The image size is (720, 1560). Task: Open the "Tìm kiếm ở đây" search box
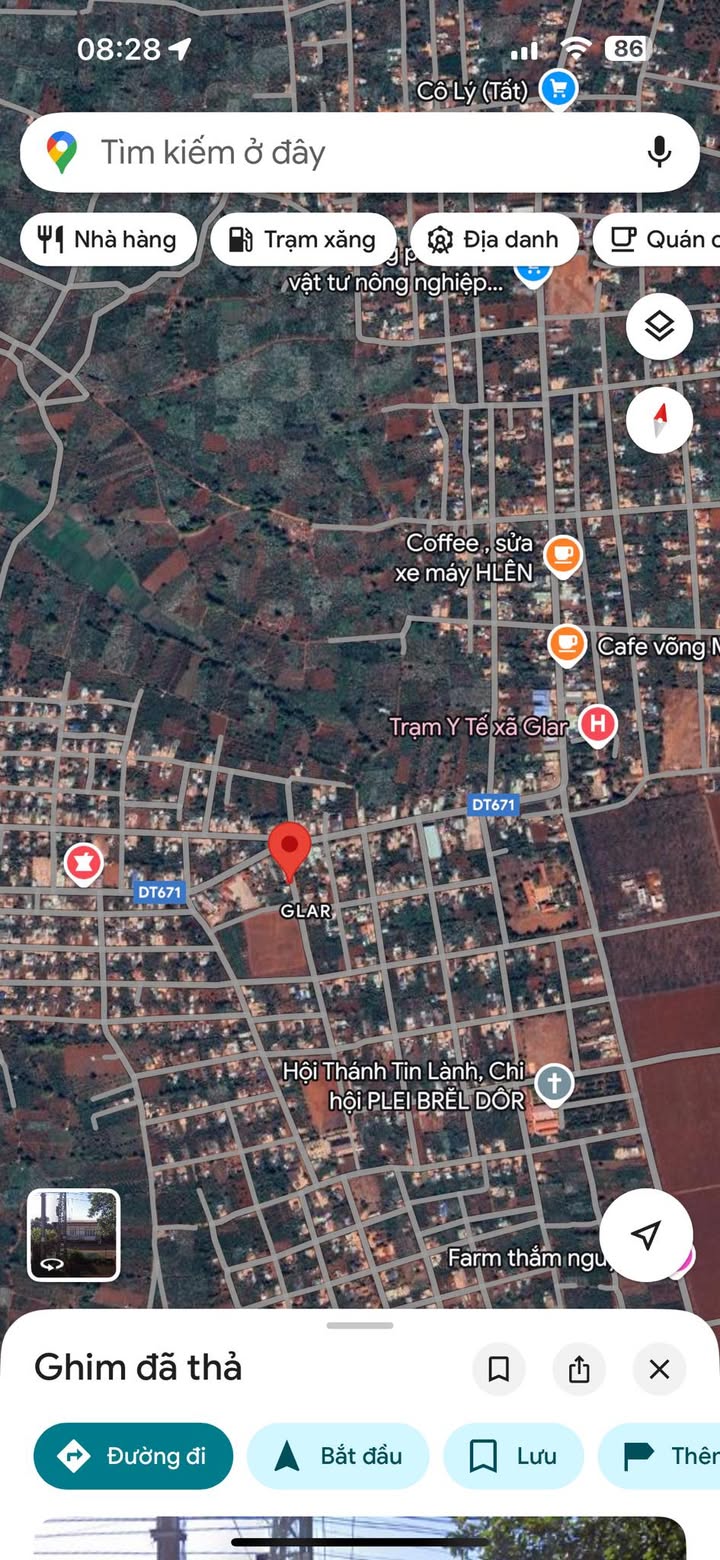[x=330, y=153]
